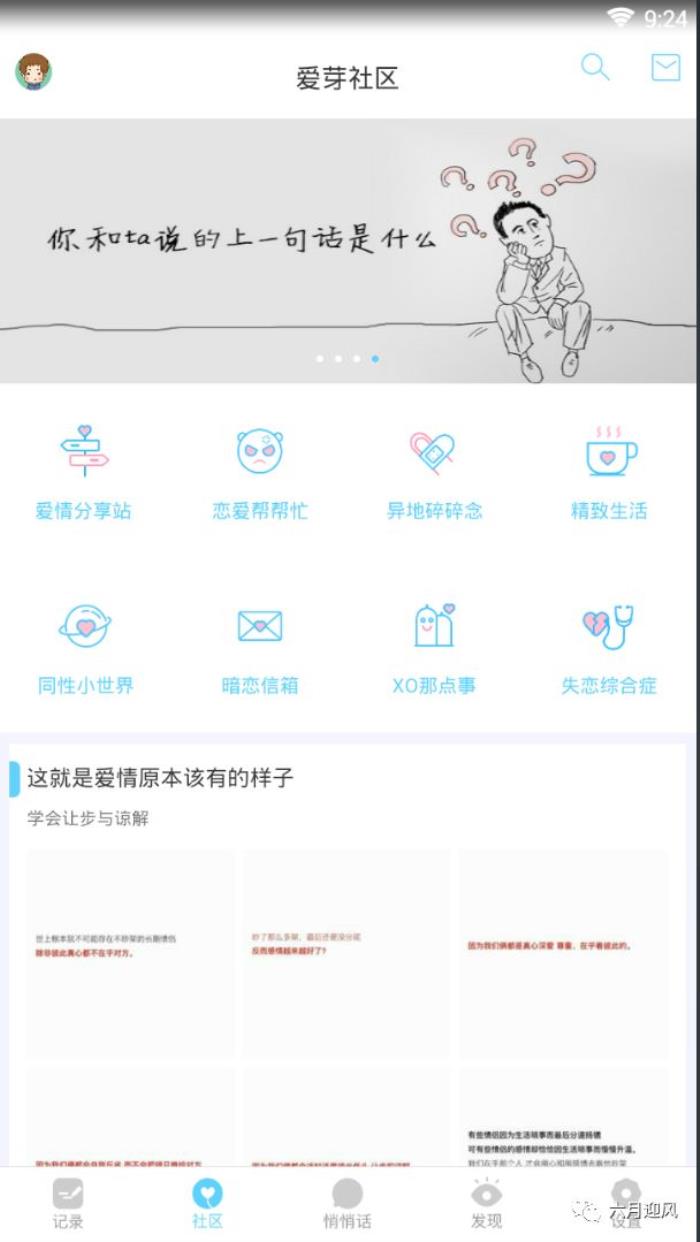Switch to the 发现 tab
The height and width of the screenshot is (1242, 700).
pos(486,1203)
